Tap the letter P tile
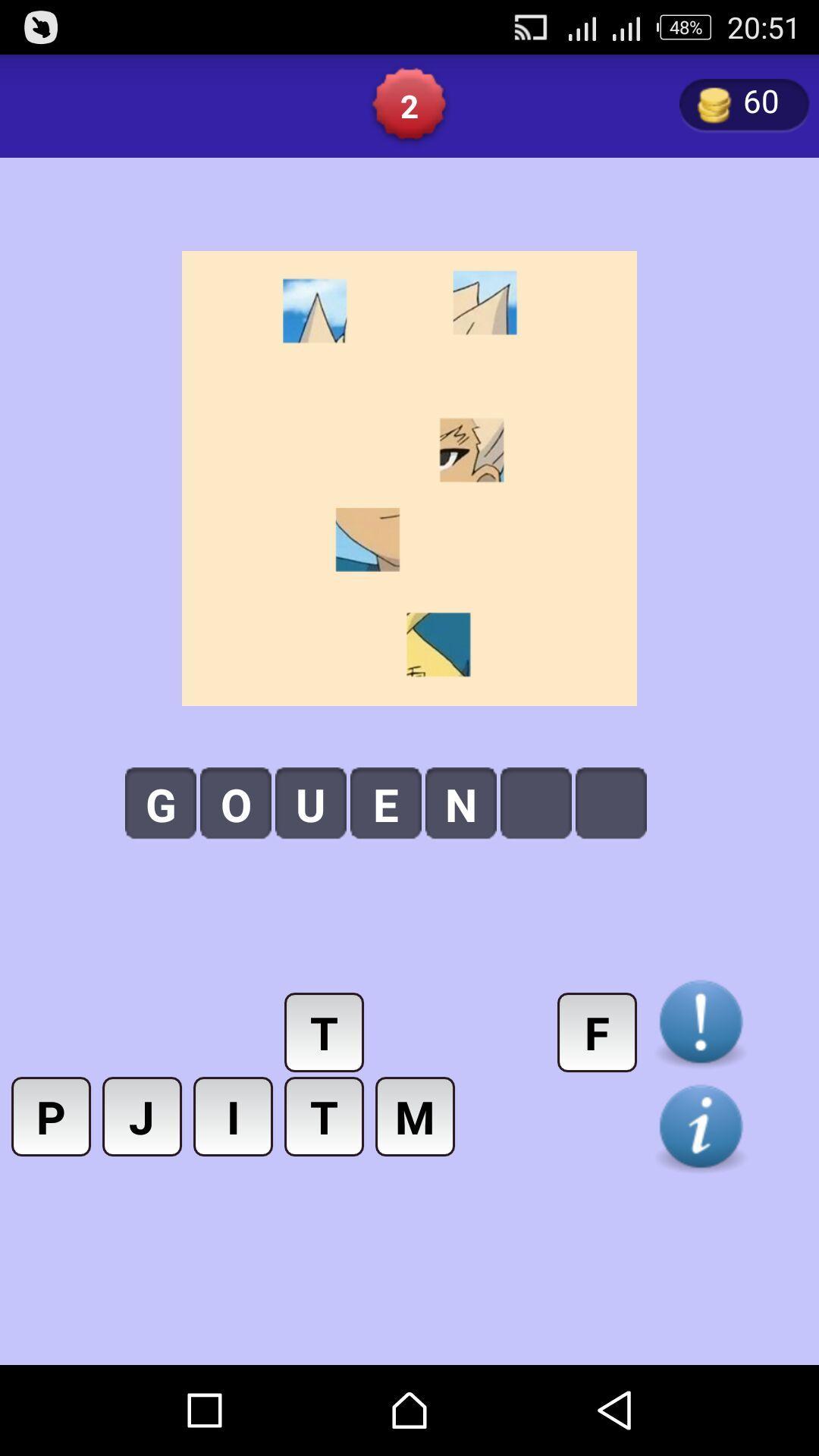Viewport: 819px width, 1456px height. click(x=51, y=1116)
